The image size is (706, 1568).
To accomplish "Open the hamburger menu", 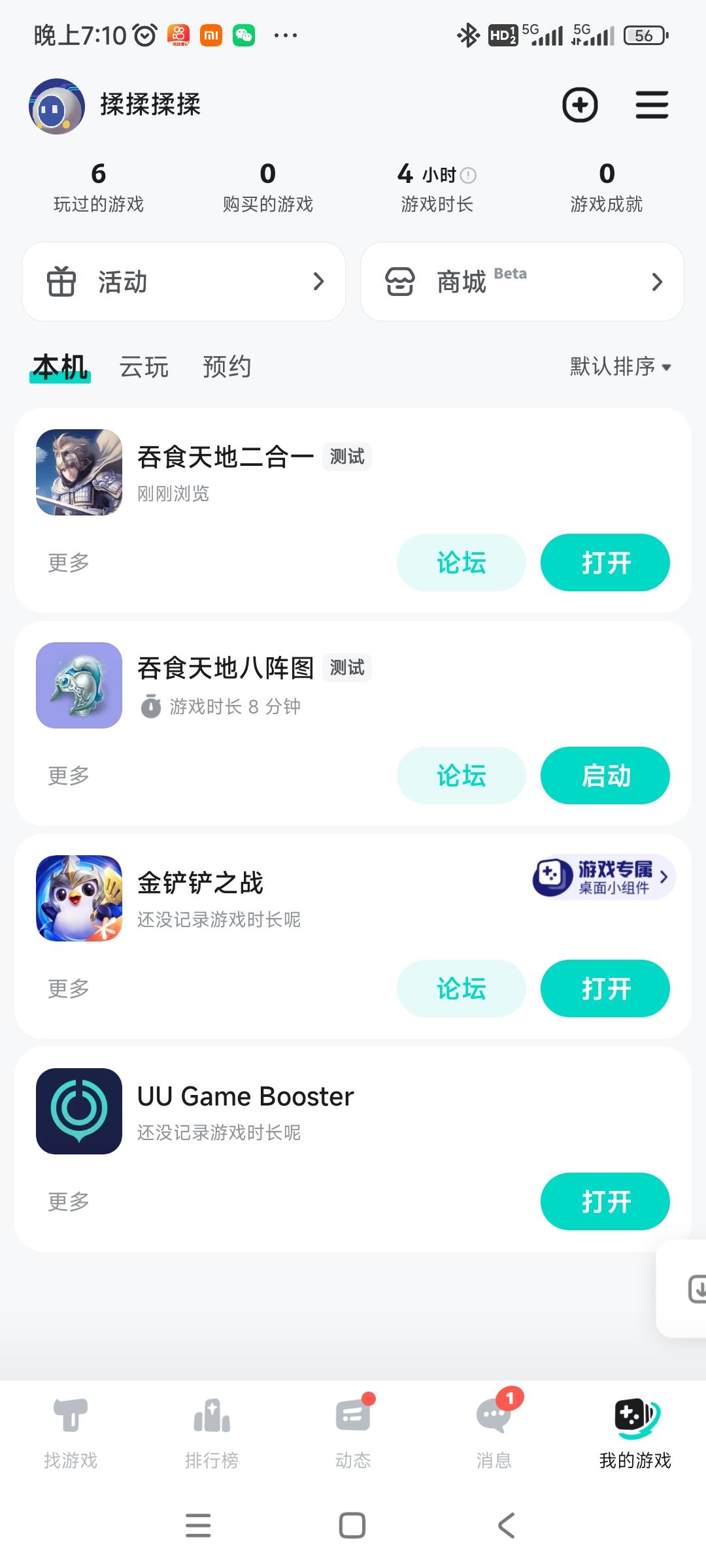I will [652, 105].
